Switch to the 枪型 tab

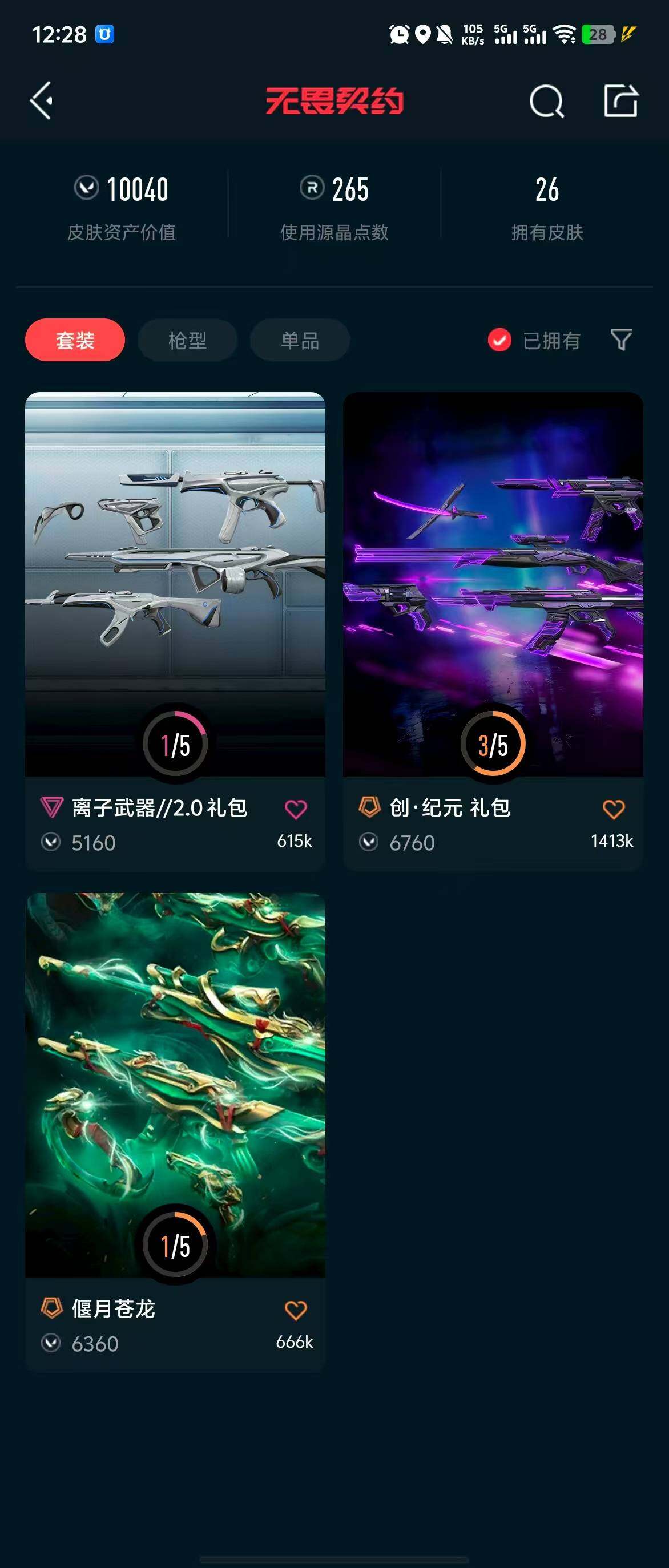pyautogui.click(x=187, y=340)
